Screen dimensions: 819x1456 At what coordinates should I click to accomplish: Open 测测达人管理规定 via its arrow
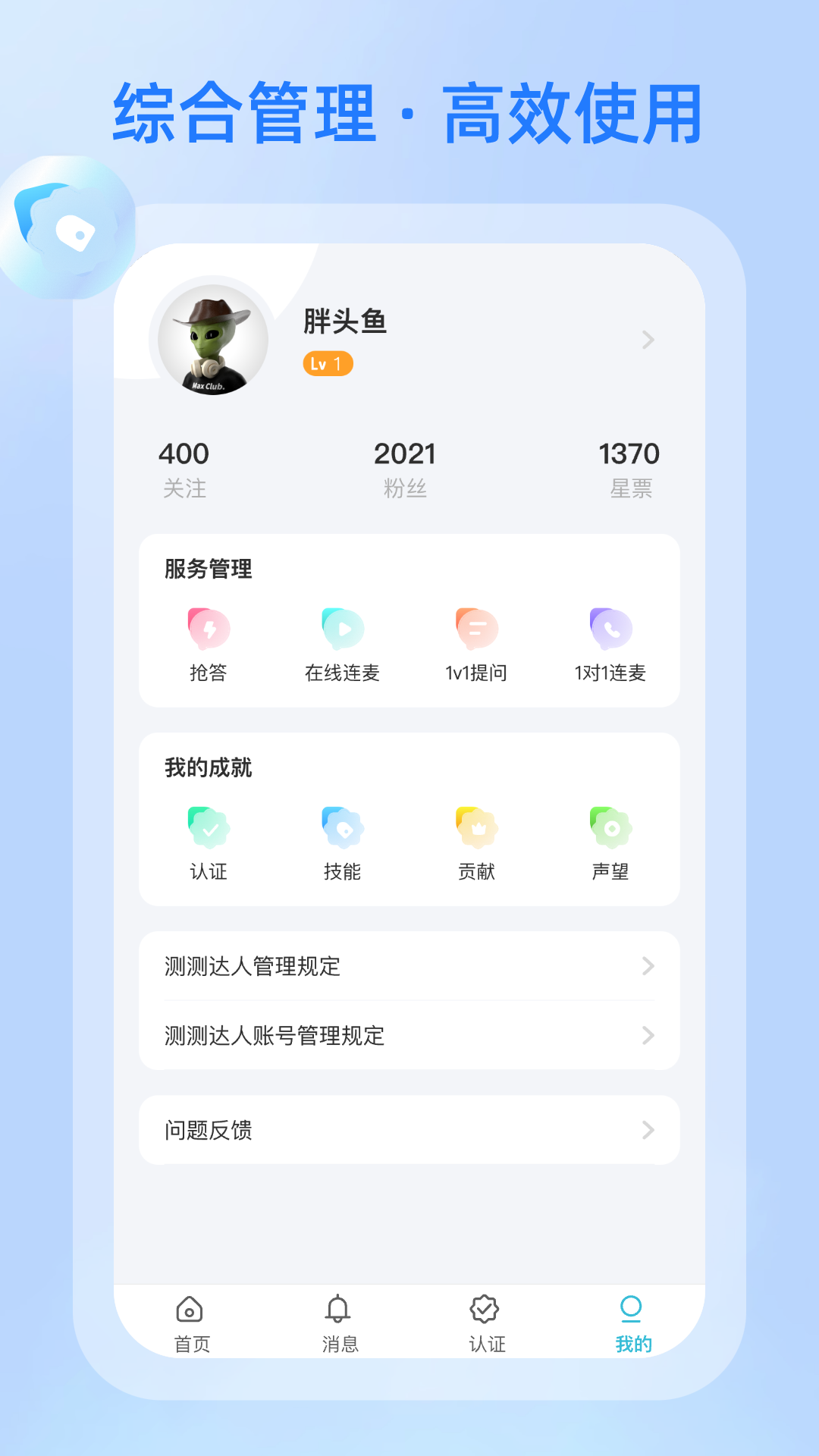coord(648,966)
